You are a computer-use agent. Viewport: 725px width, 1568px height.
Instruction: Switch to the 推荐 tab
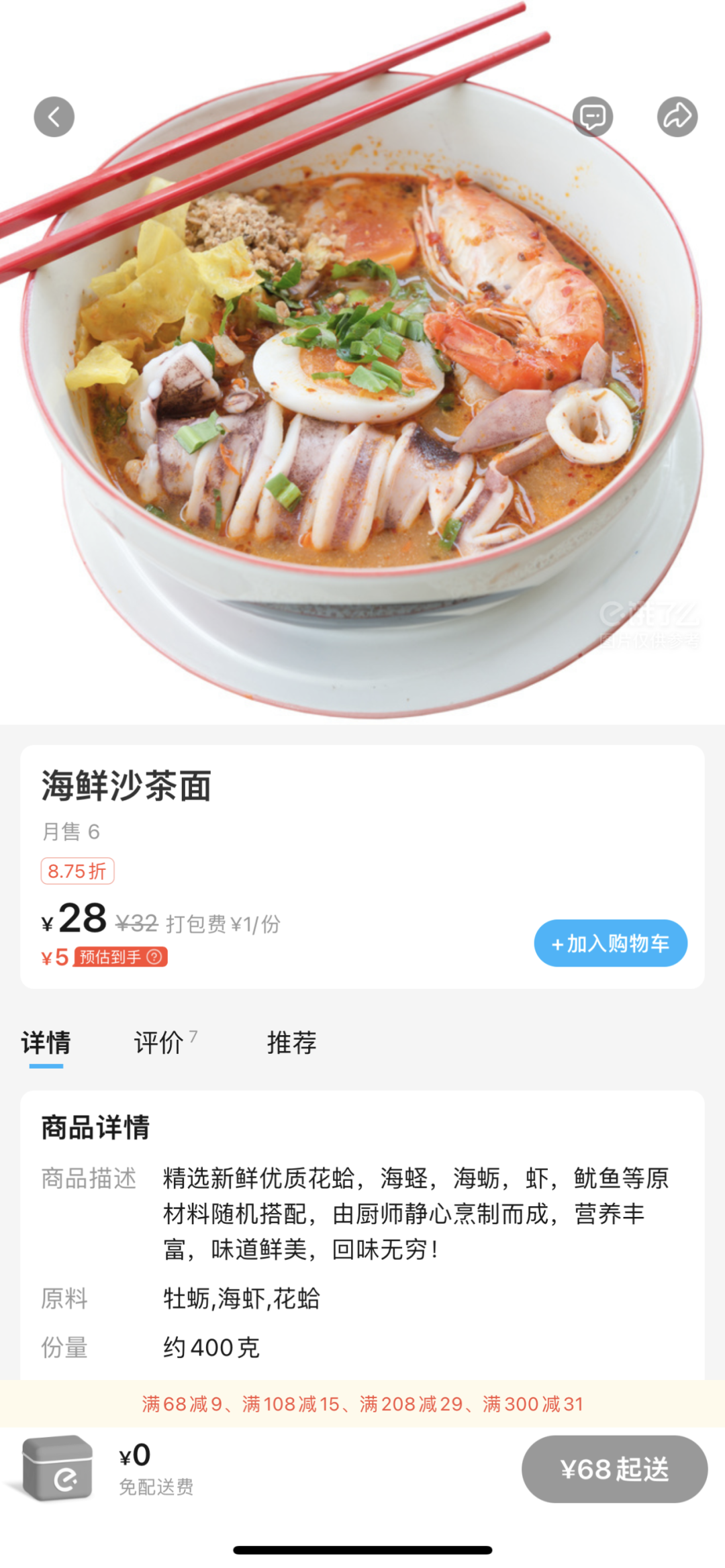pyautogui.click(x=291, y=1042)
